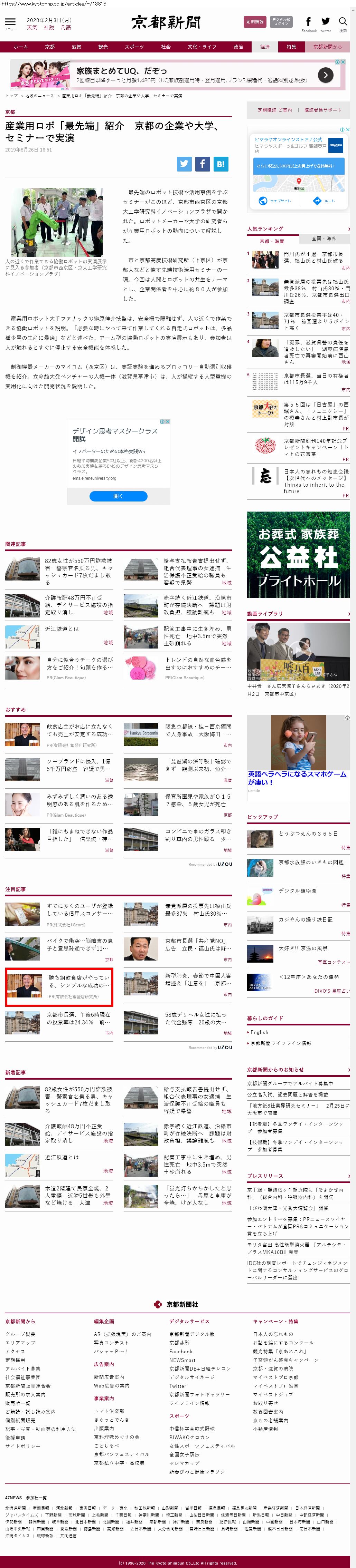
Task: Open the English link in 暮らしのガイド
Action: pos(260,1032)
